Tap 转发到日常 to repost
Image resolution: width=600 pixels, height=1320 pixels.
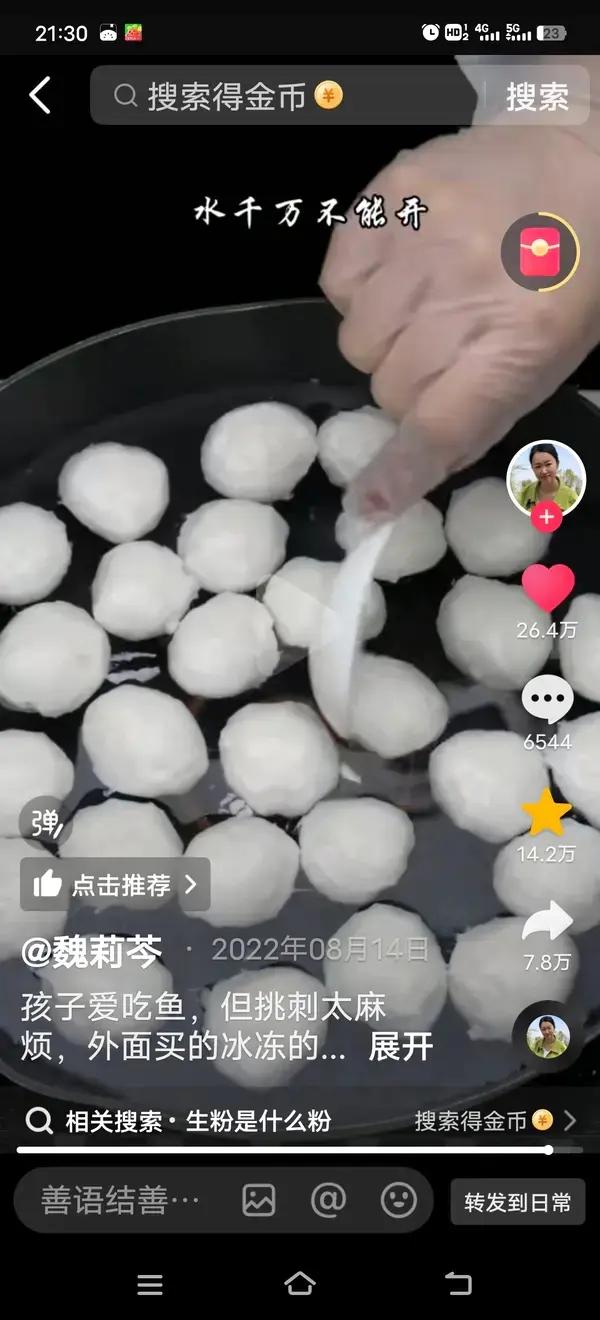(517, 1202)
